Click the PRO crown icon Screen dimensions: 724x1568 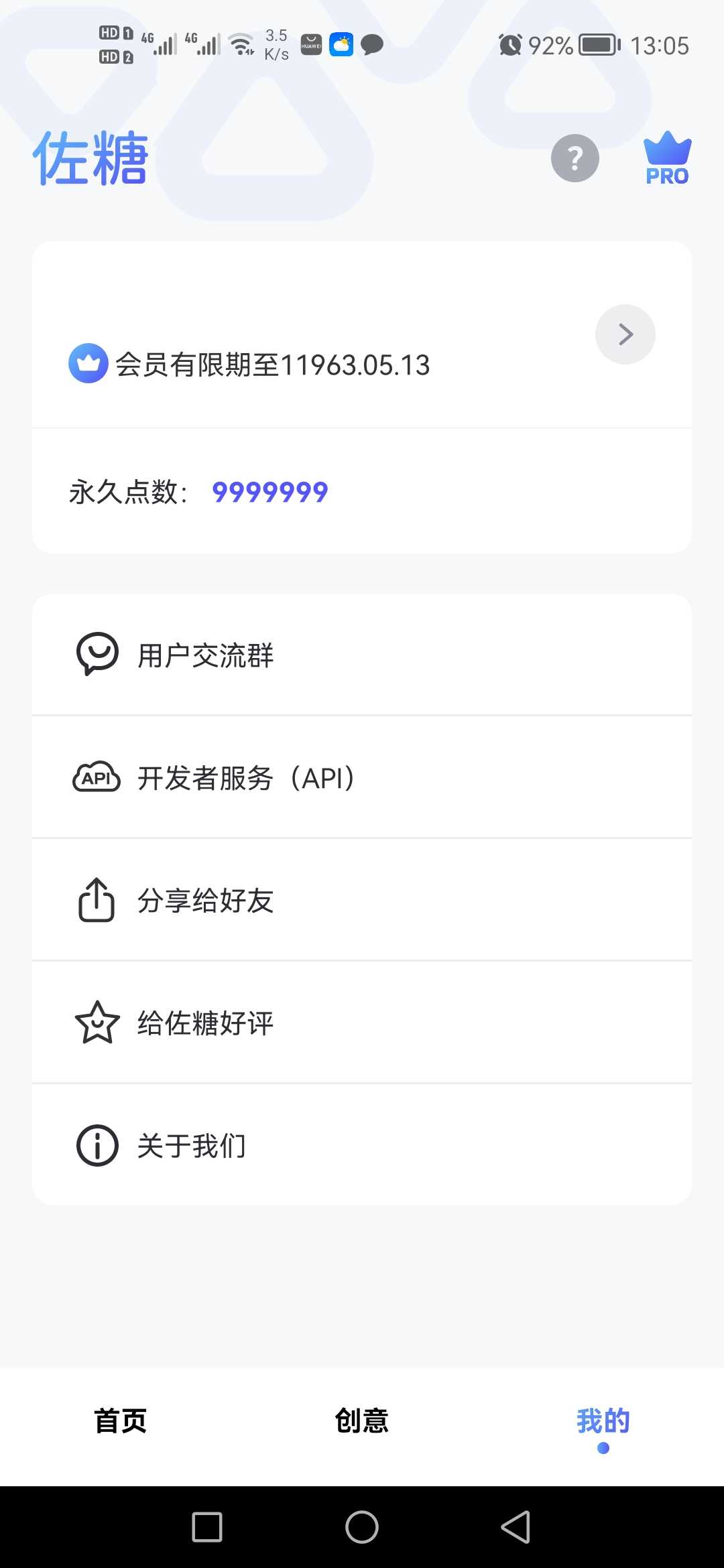(x=667, y=157)
